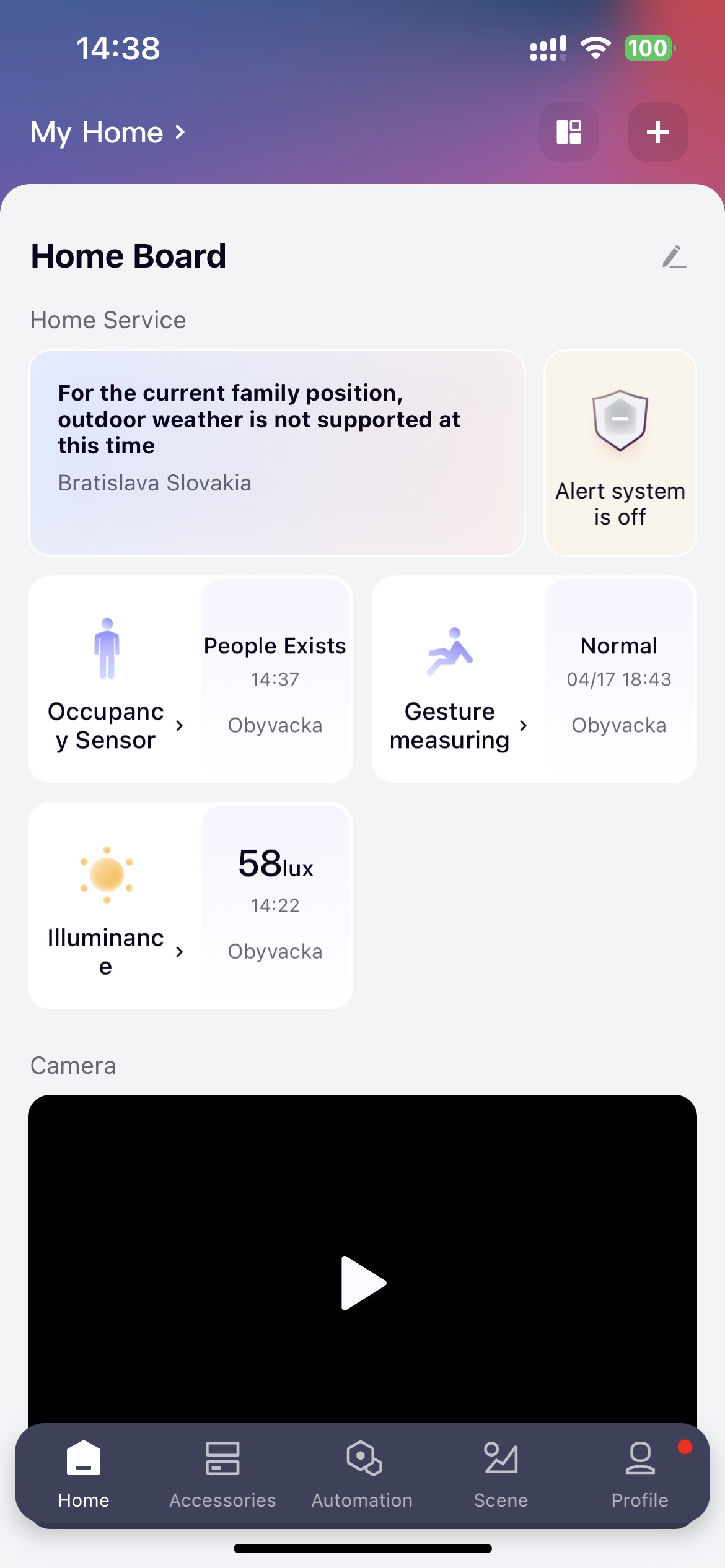Screen dimensions: 725x1568
Task: Switch to the Accessories tab
Action: pos(222,1474)
